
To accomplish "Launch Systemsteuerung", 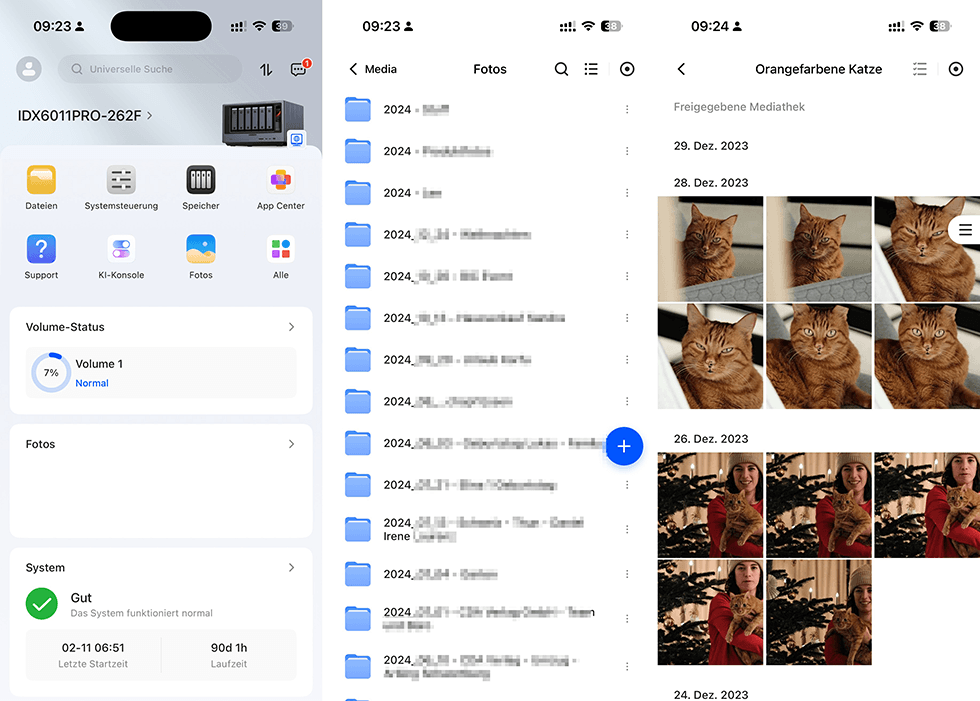I will (x=121, y=187).
